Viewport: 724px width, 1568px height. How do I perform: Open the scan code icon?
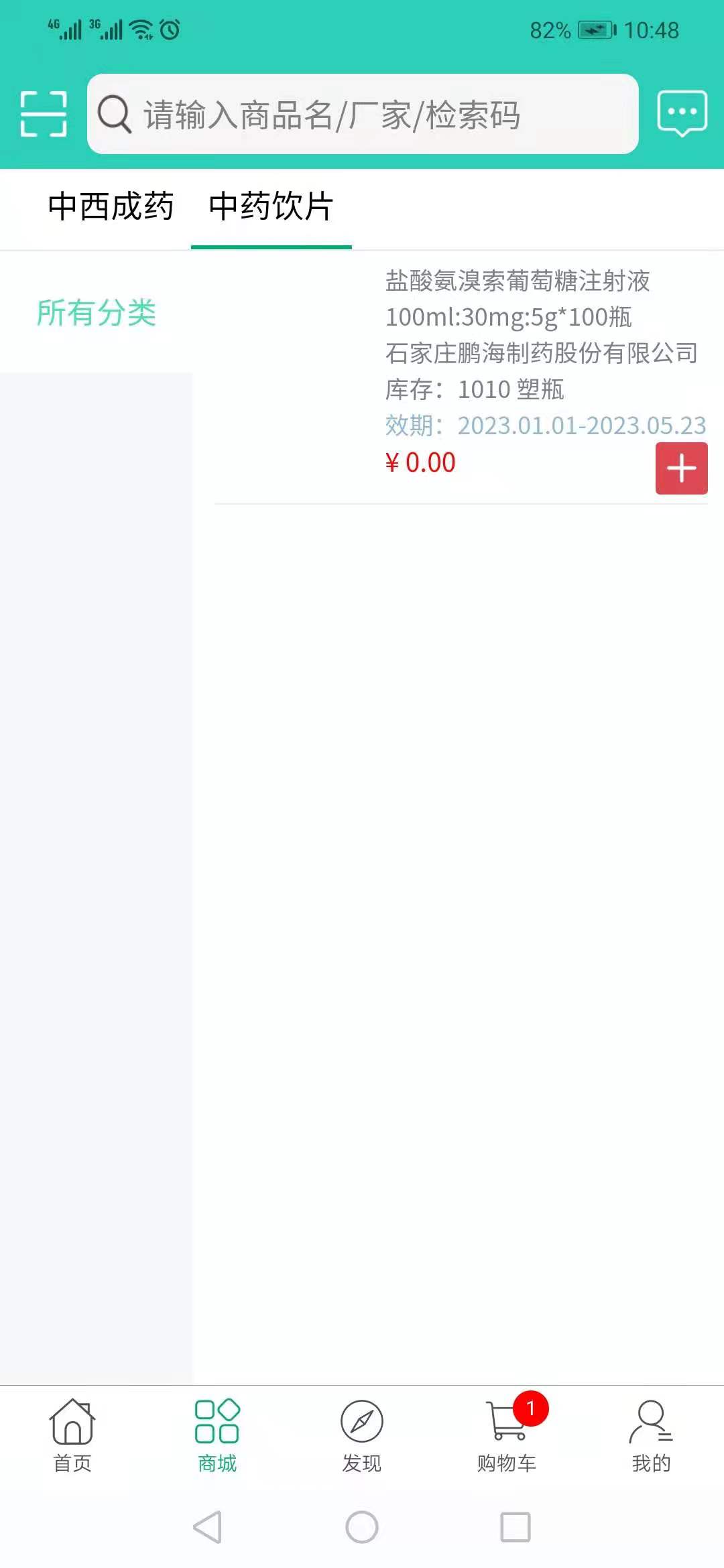pos(44,114)
